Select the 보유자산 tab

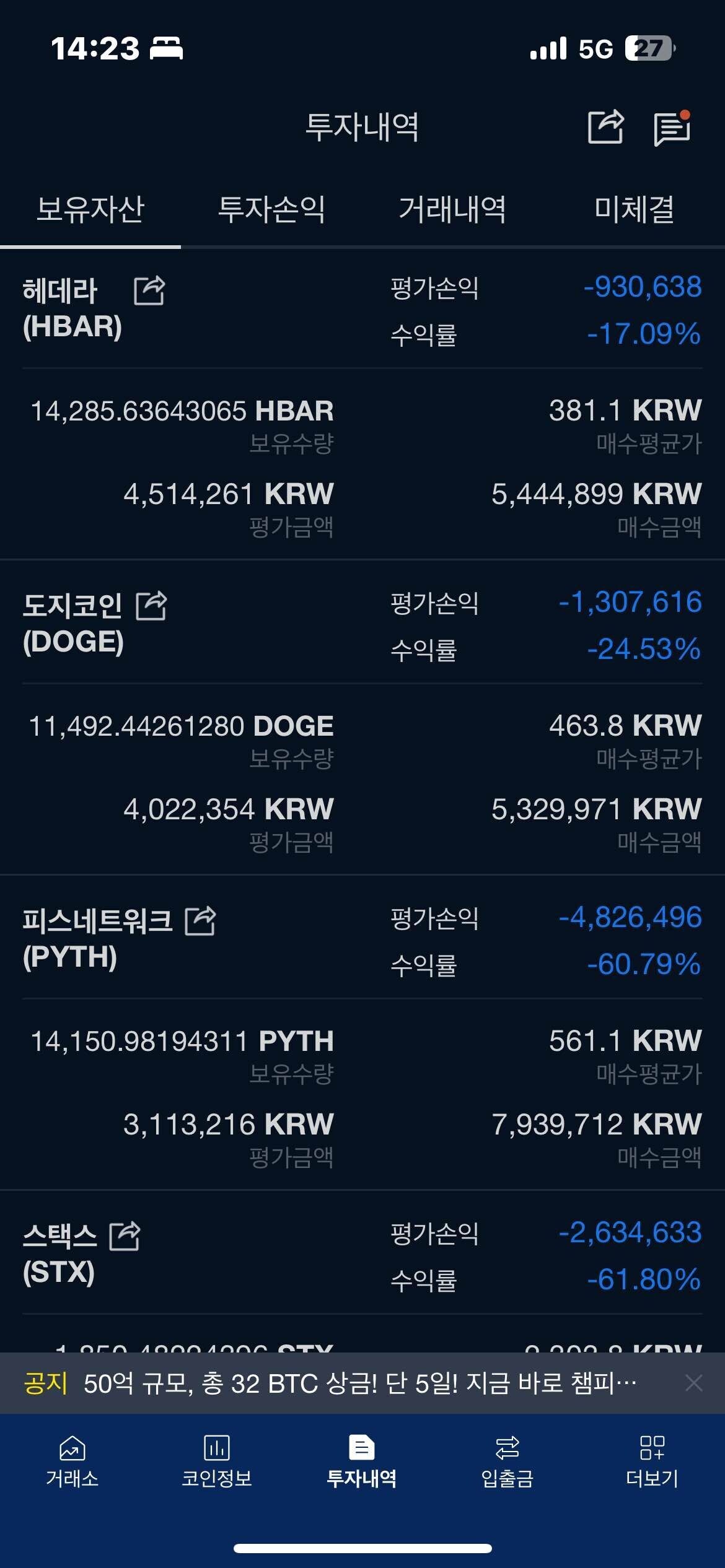90,209
